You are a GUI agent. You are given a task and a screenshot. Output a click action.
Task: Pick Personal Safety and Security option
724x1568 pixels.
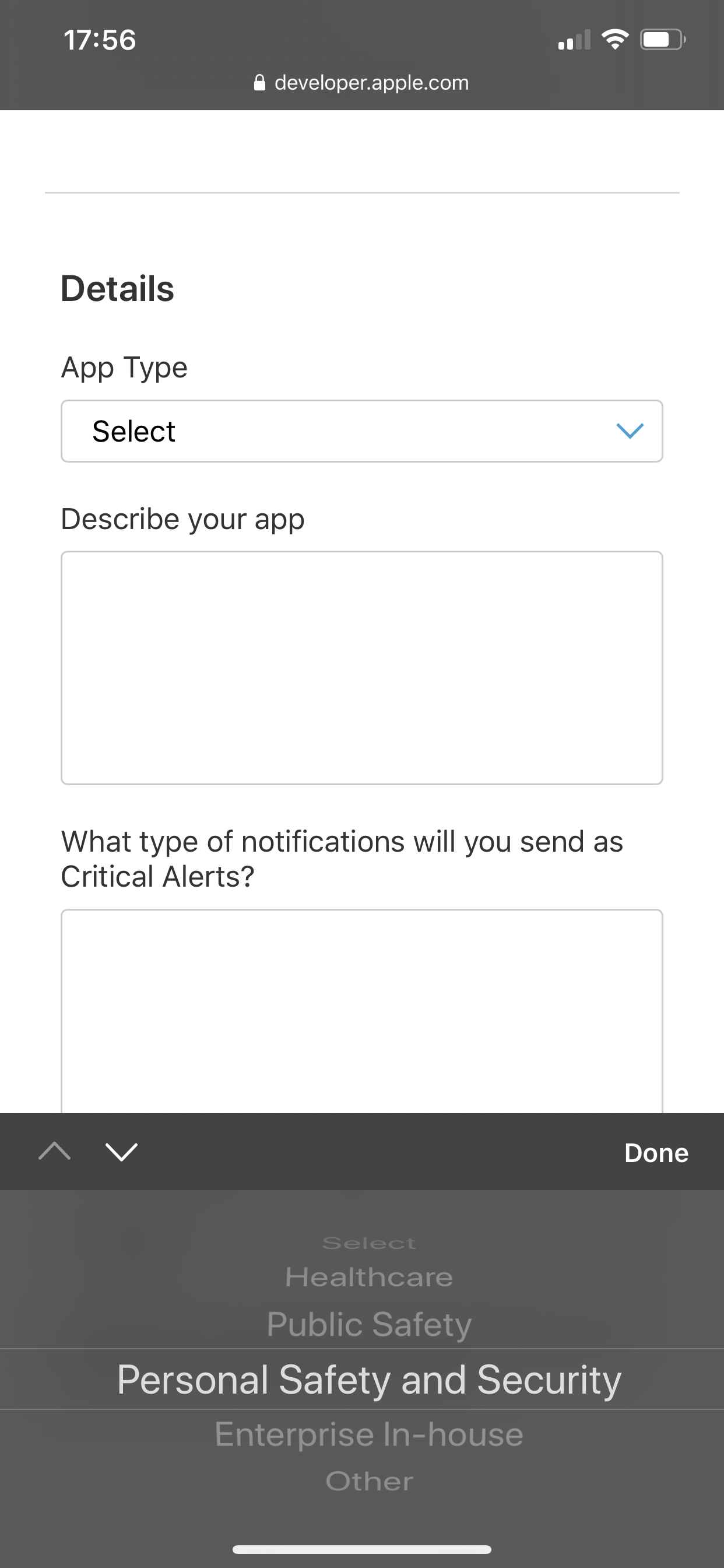(368, 1380)
